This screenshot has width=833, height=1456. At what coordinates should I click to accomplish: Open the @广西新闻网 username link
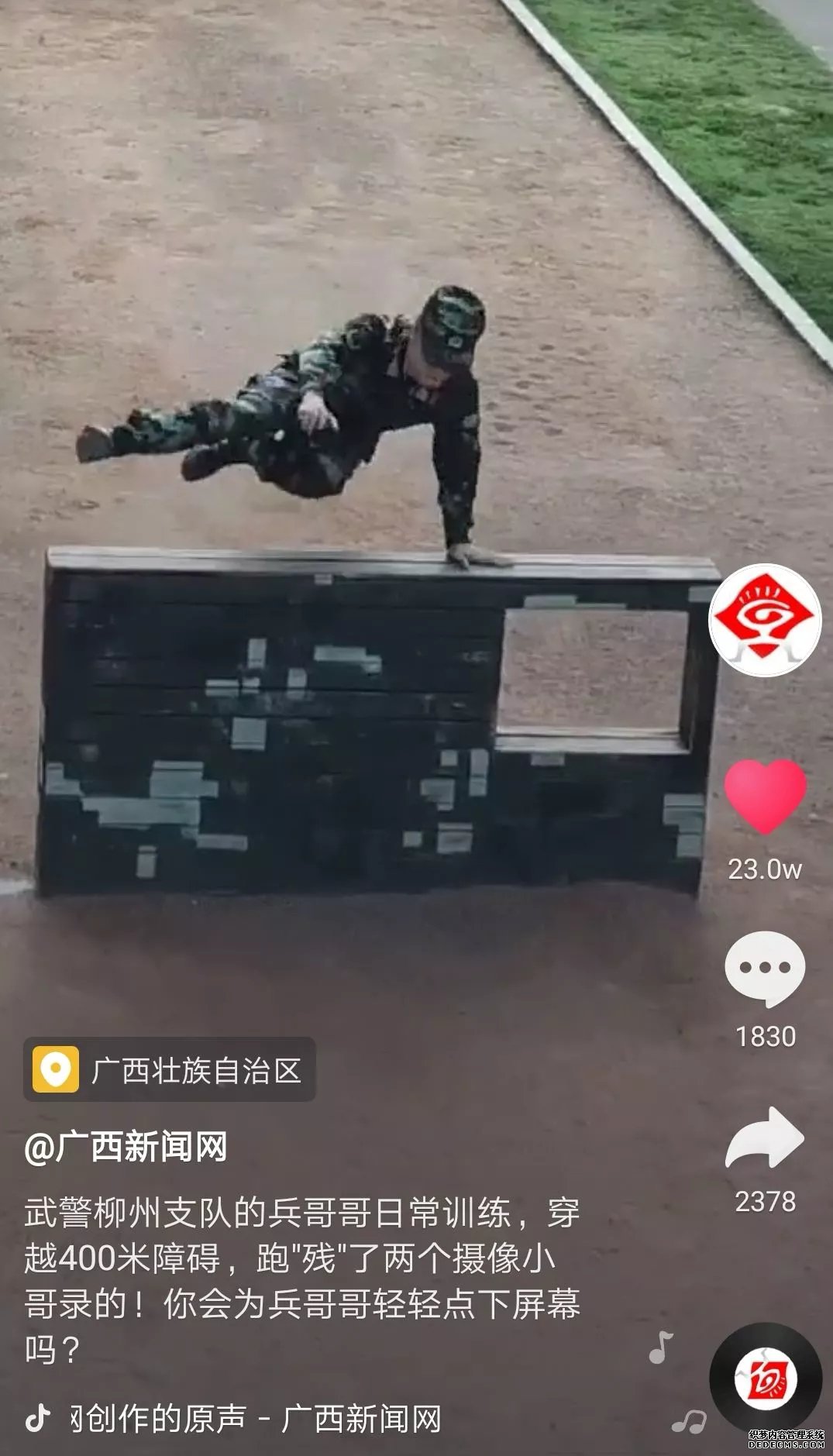[126, 1147]
